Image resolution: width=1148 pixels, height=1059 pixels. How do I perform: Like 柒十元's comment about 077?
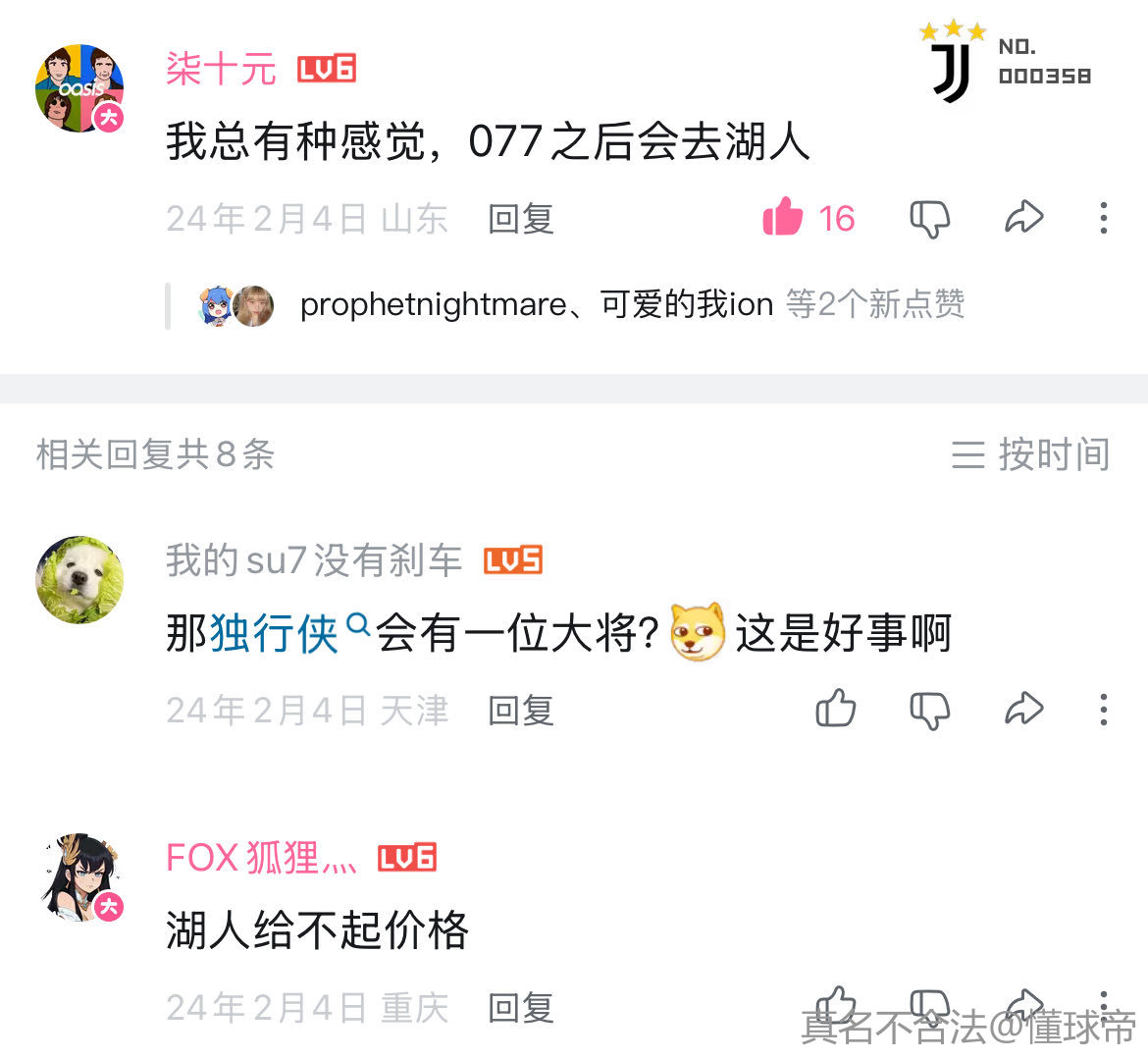pos(783,217)
